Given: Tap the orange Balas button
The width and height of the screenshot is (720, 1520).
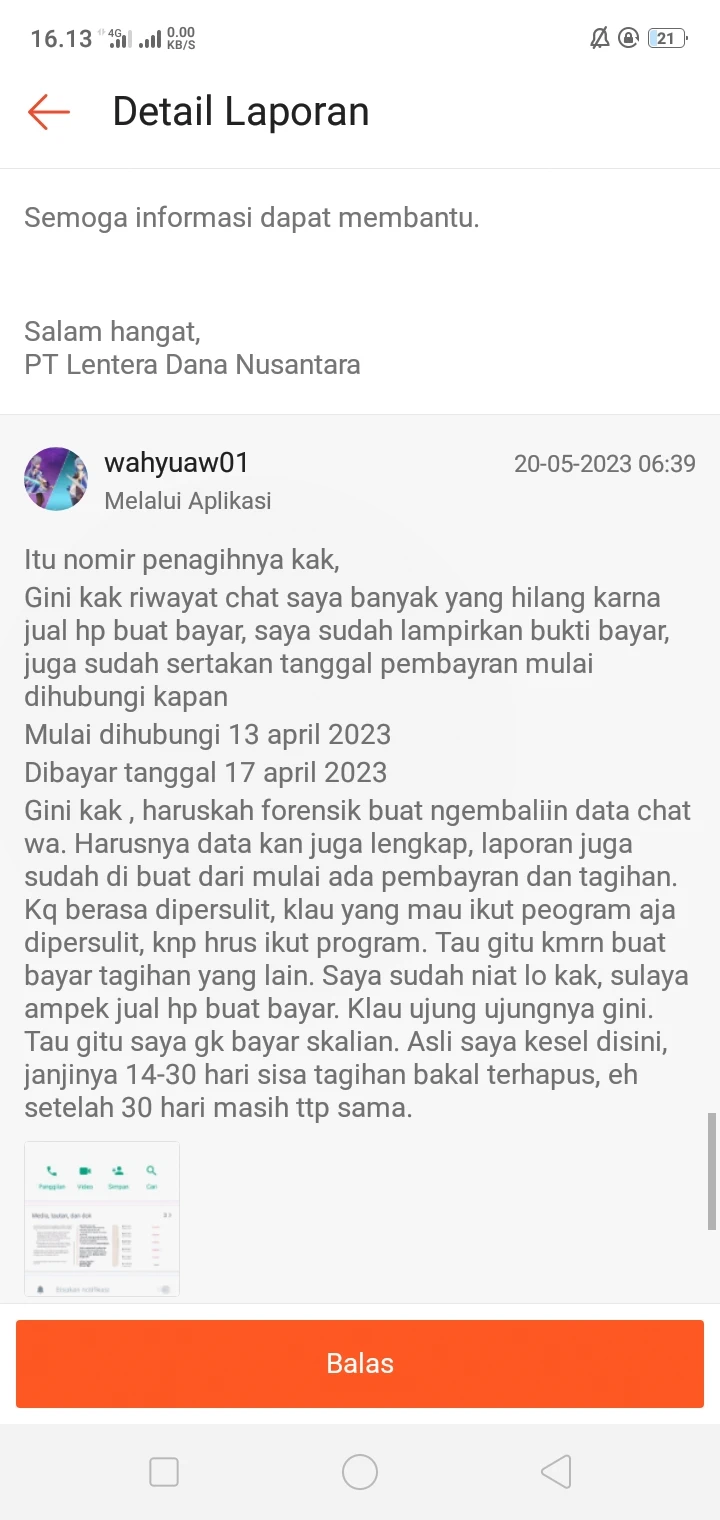Looking at the screenshot, I should [360, 1363].
